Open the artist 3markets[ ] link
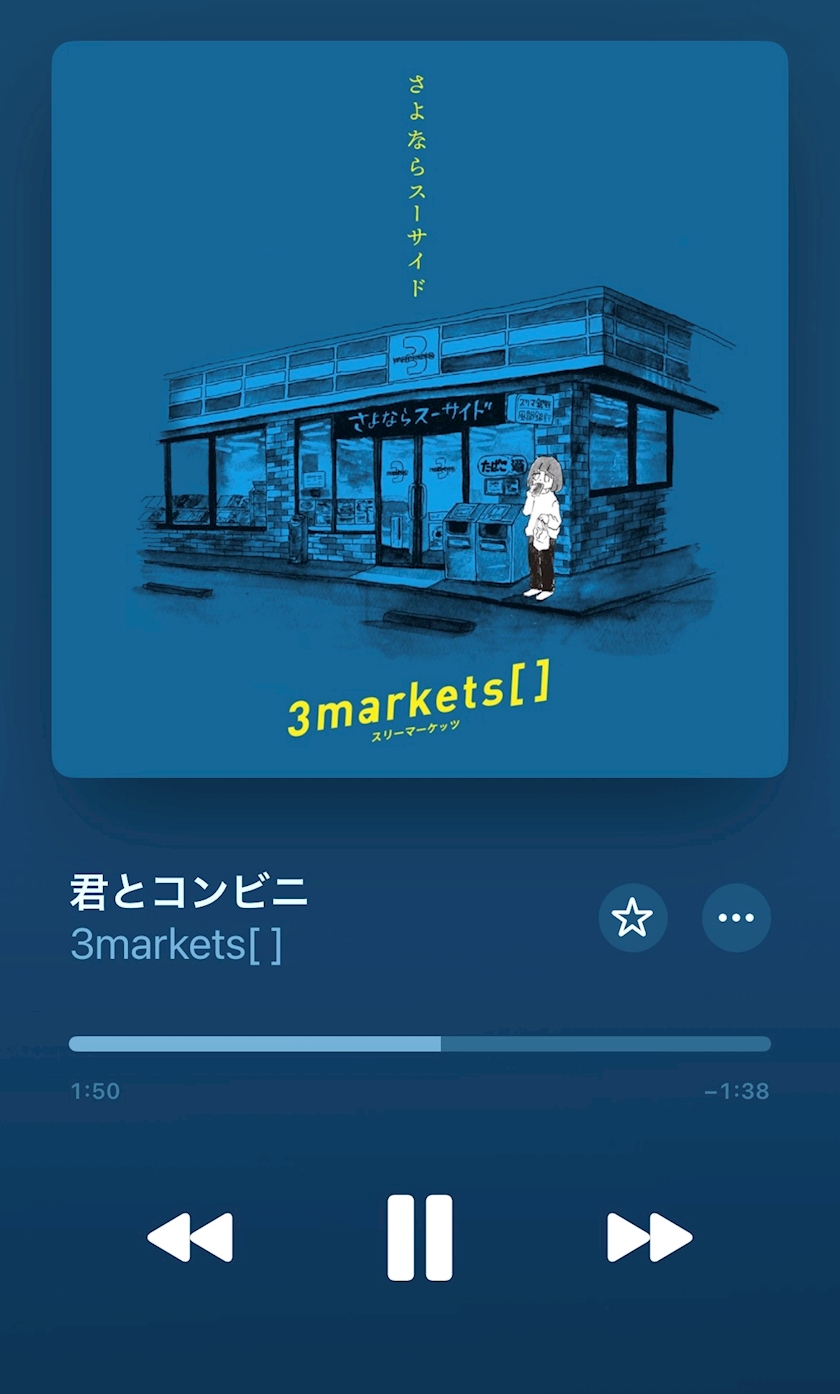840x1394 pixels. [x=176, y=944]
